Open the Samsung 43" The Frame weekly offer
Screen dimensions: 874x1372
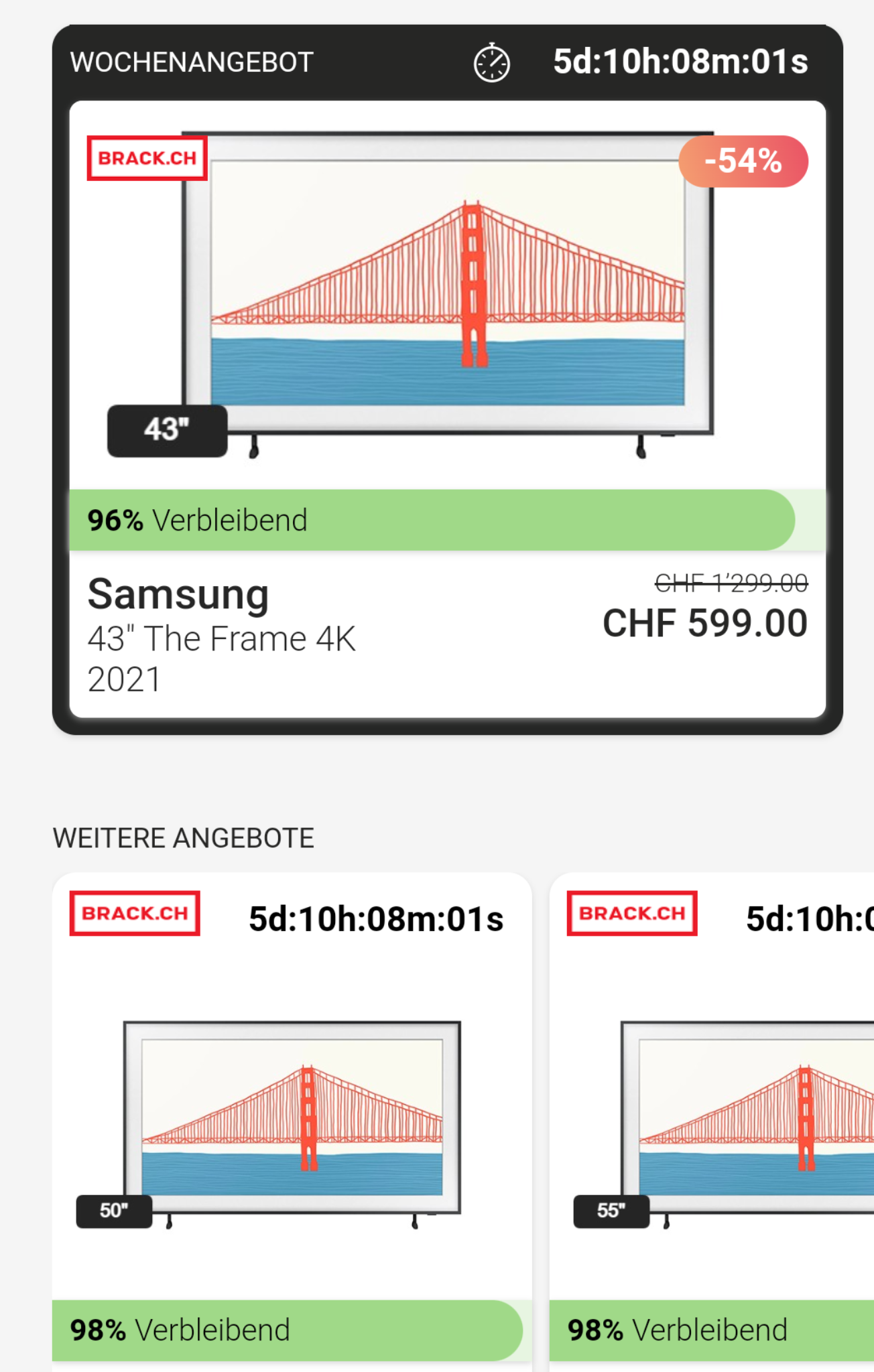click(447, 409)
